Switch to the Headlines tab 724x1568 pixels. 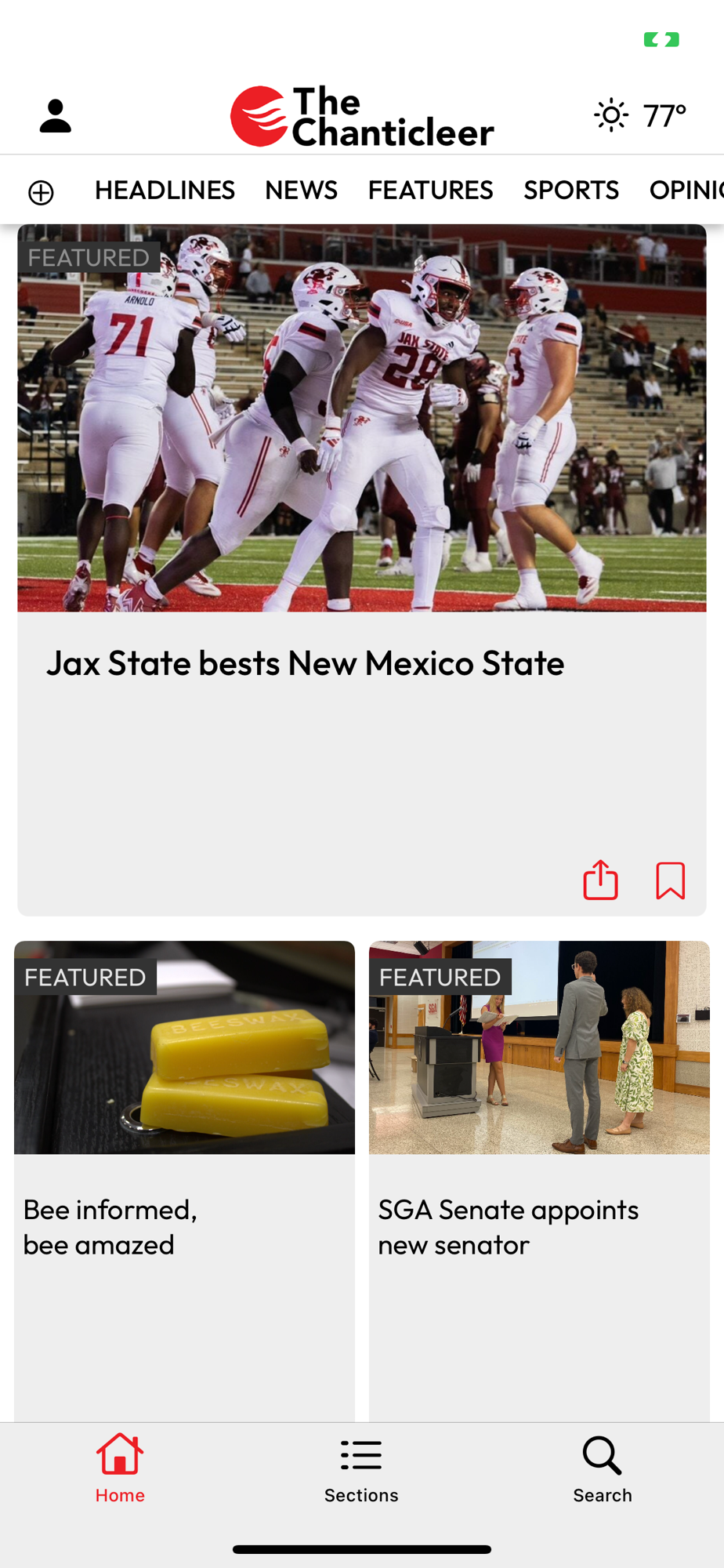coord(165,190)
